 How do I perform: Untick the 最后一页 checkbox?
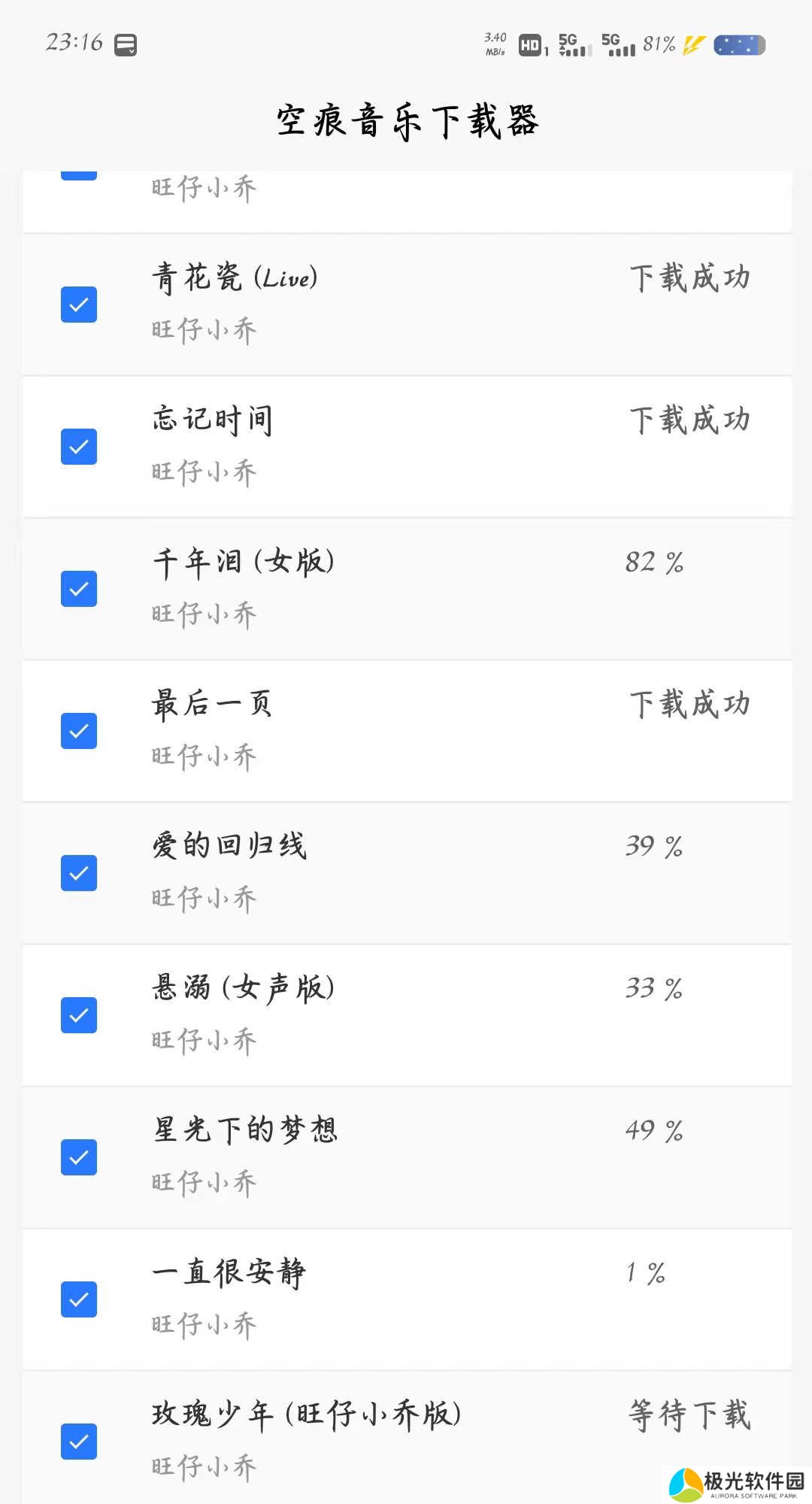click(79, 731)
